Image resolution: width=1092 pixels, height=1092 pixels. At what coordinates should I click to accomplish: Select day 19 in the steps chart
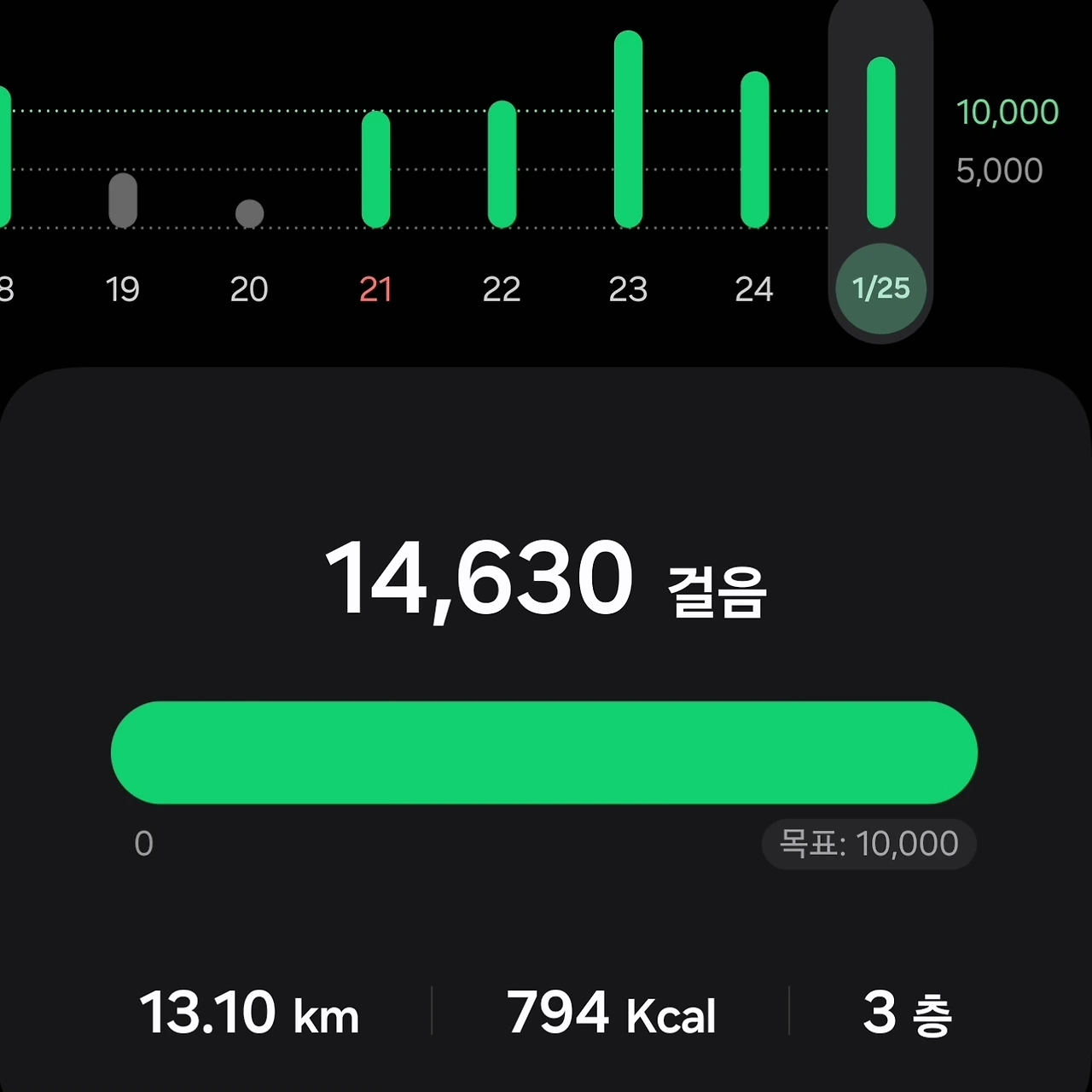click(x=123, y=201)
